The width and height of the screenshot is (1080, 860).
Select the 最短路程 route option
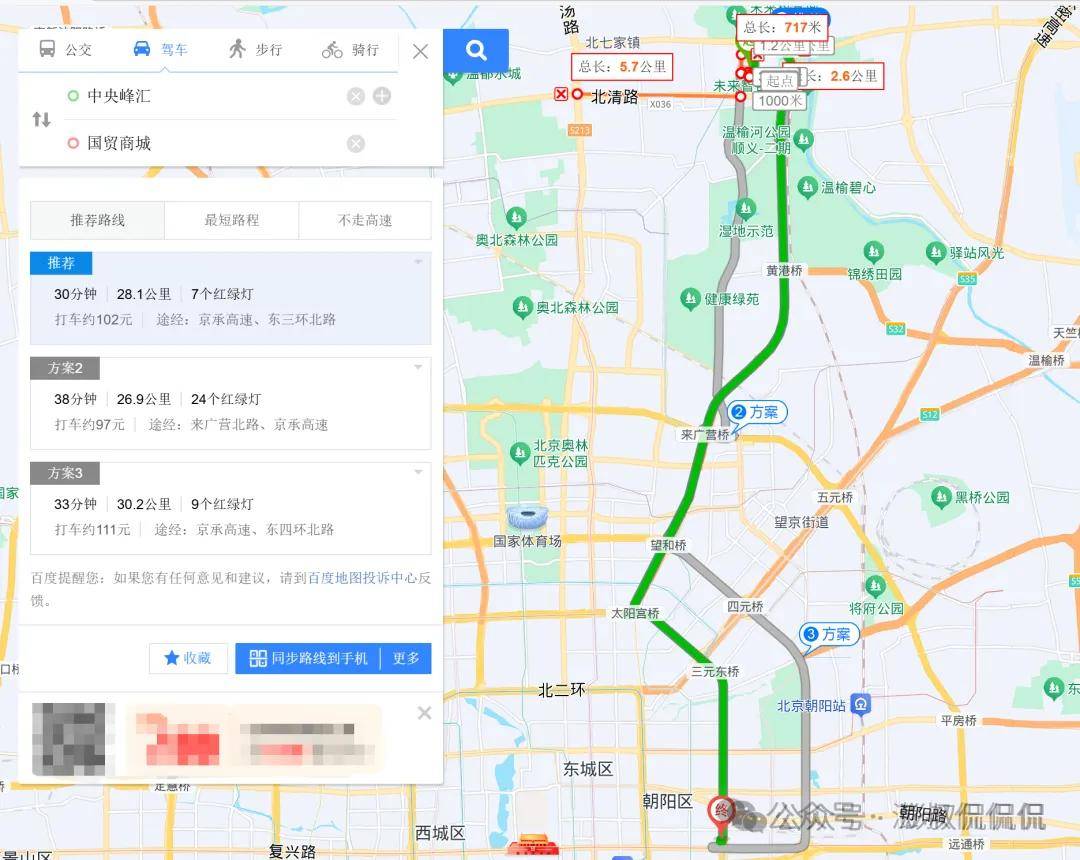tap(231, 220)
